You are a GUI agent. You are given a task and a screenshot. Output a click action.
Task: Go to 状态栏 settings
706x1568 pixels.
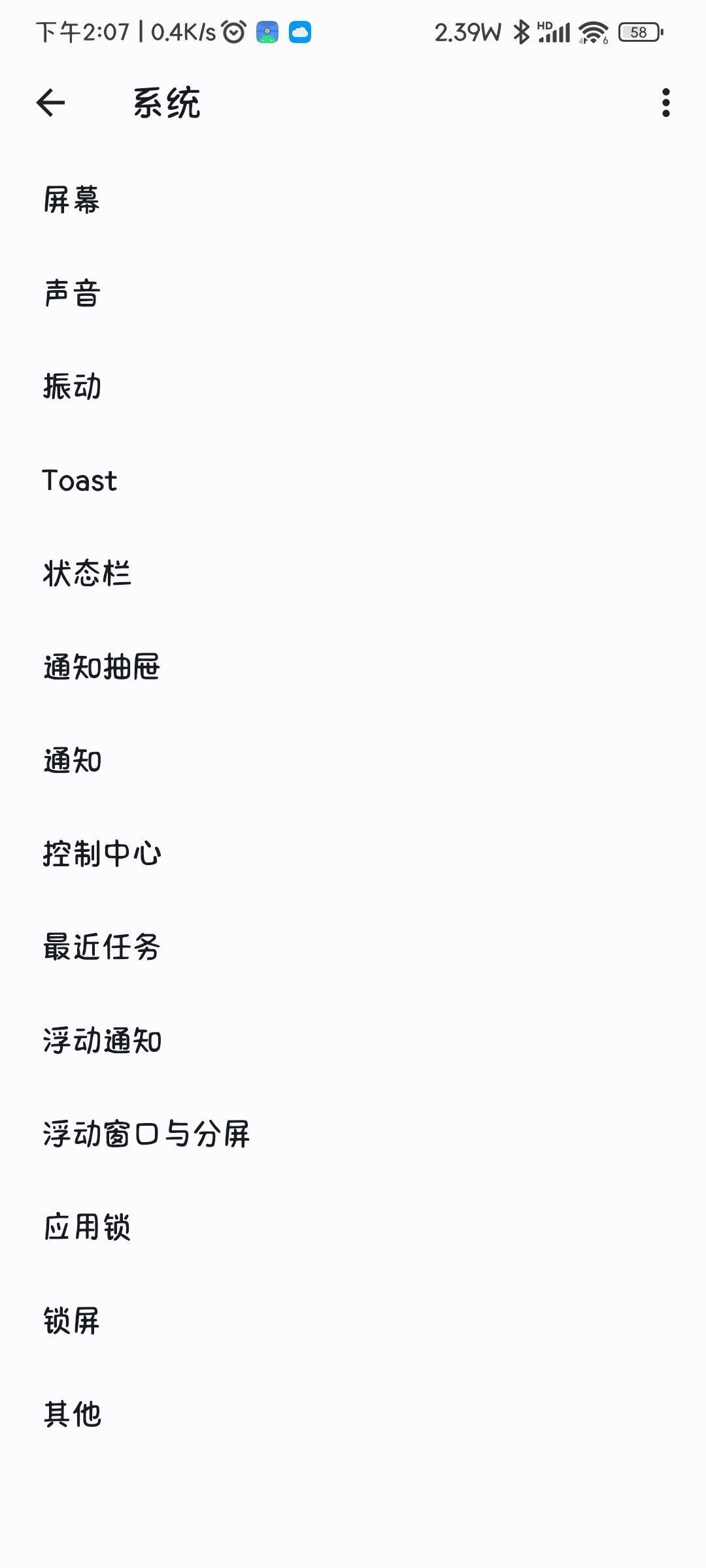87,574
